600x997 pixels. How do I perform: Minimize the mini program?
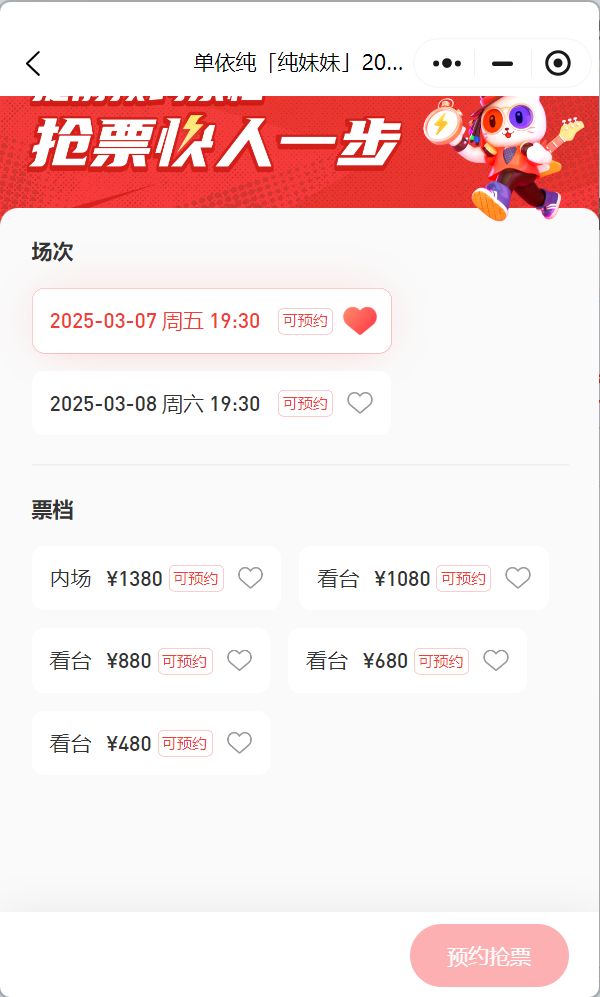502,64
